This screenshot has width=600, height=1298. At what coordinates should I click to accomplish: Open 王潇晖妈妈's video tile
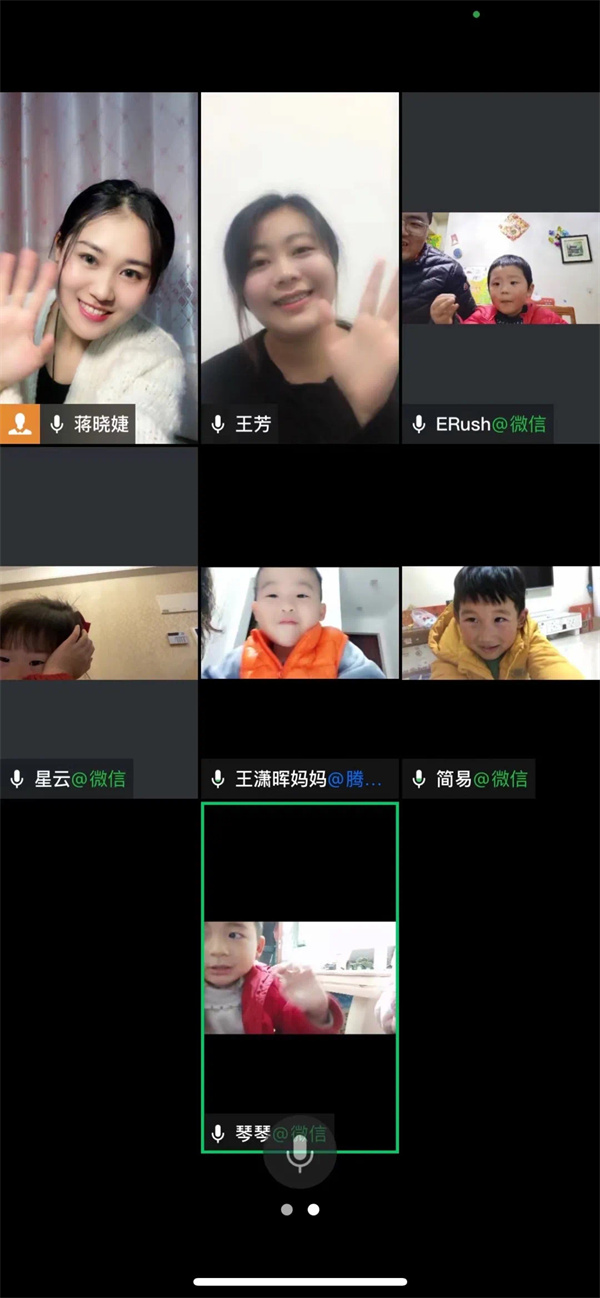pos(300,623)
